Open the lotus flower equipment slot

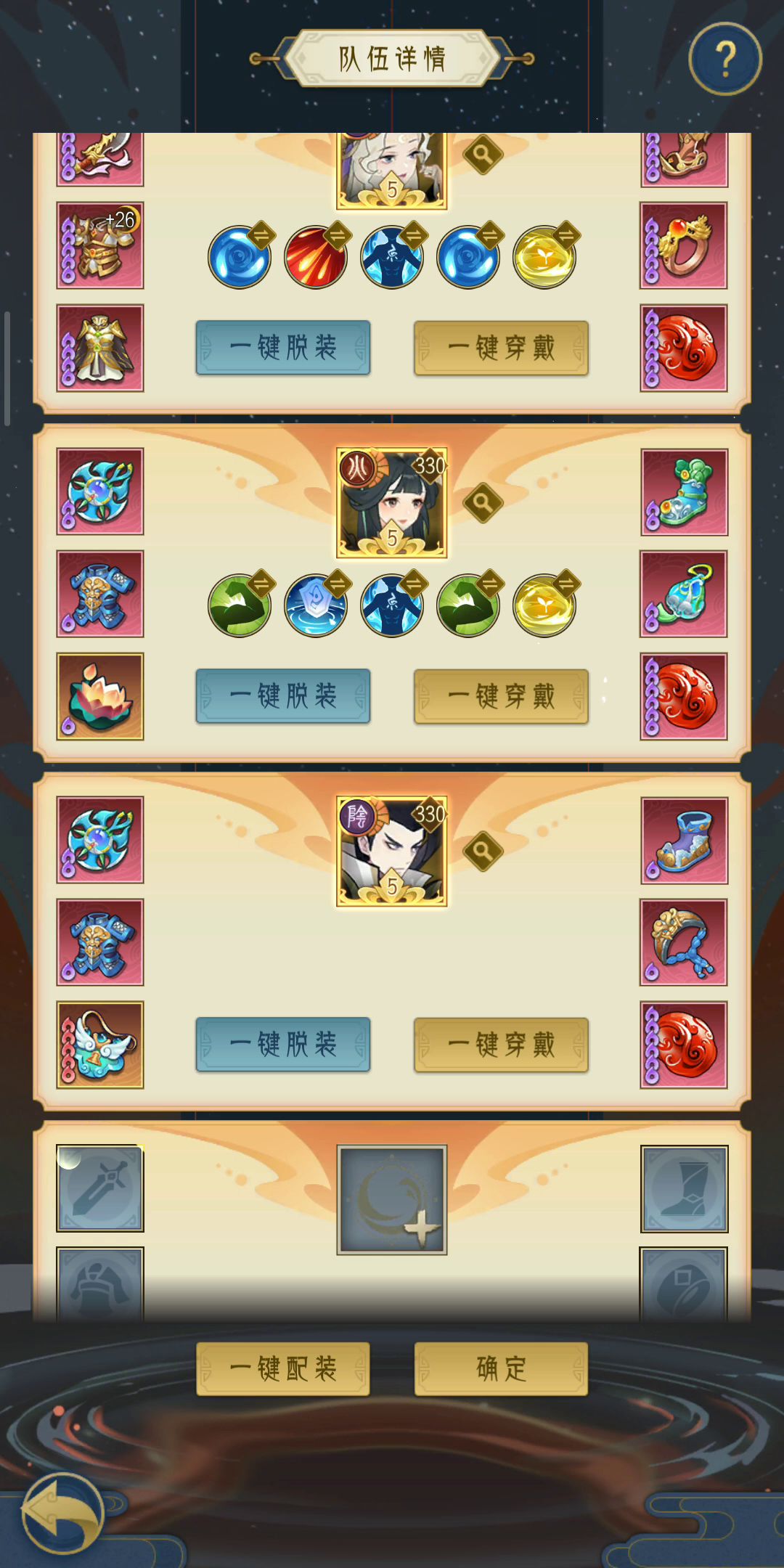(100, 696)
